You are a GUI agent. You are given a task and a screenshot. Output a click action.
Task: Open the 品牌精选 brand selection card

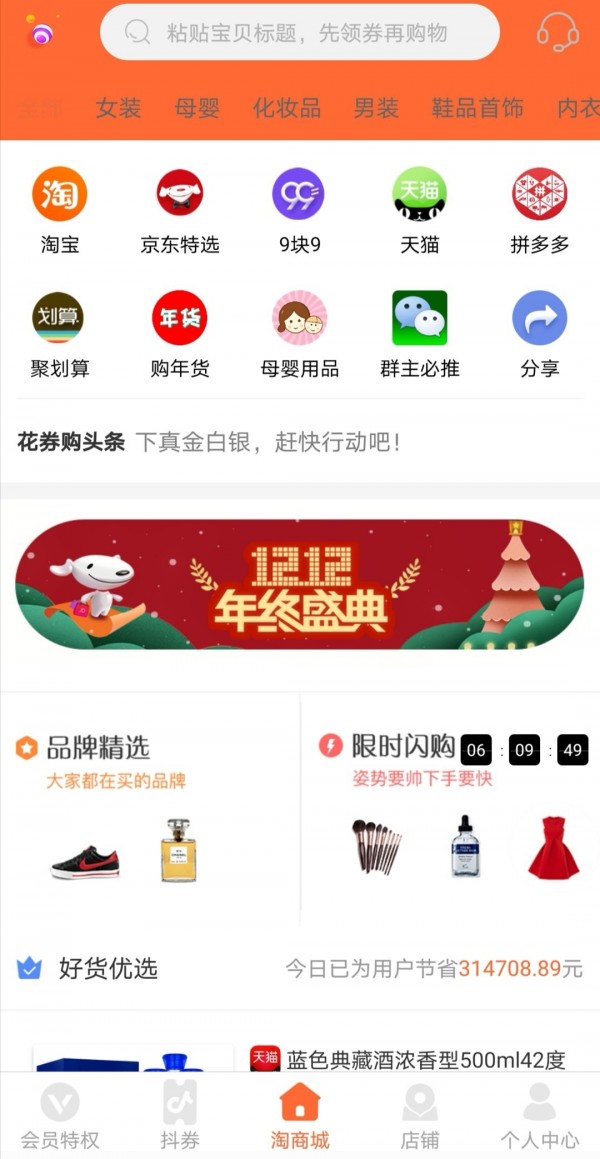click(x=150, y=810)
